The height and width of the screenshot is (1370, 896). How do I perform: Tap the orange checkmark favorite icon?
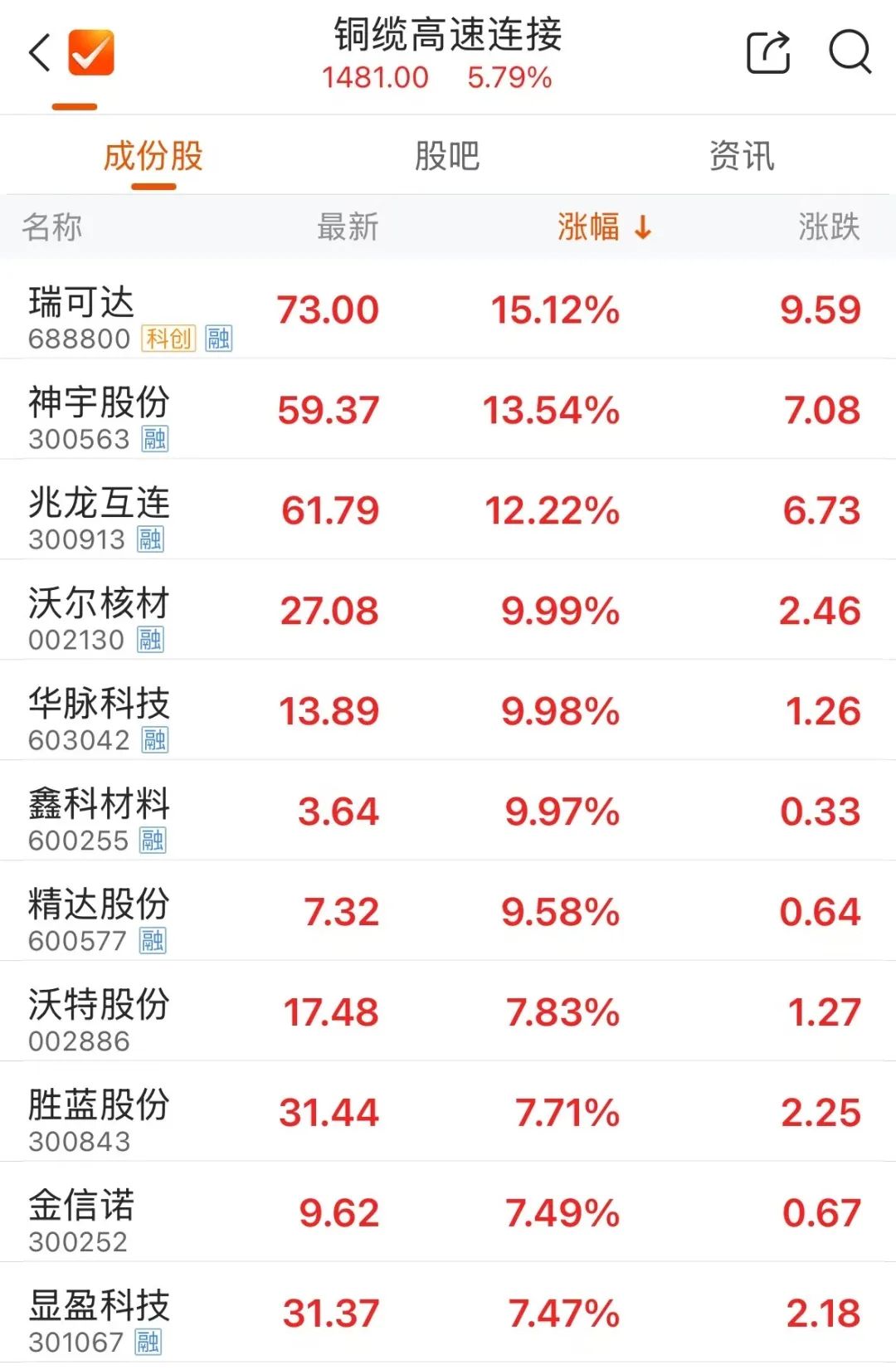pos(90,52)
